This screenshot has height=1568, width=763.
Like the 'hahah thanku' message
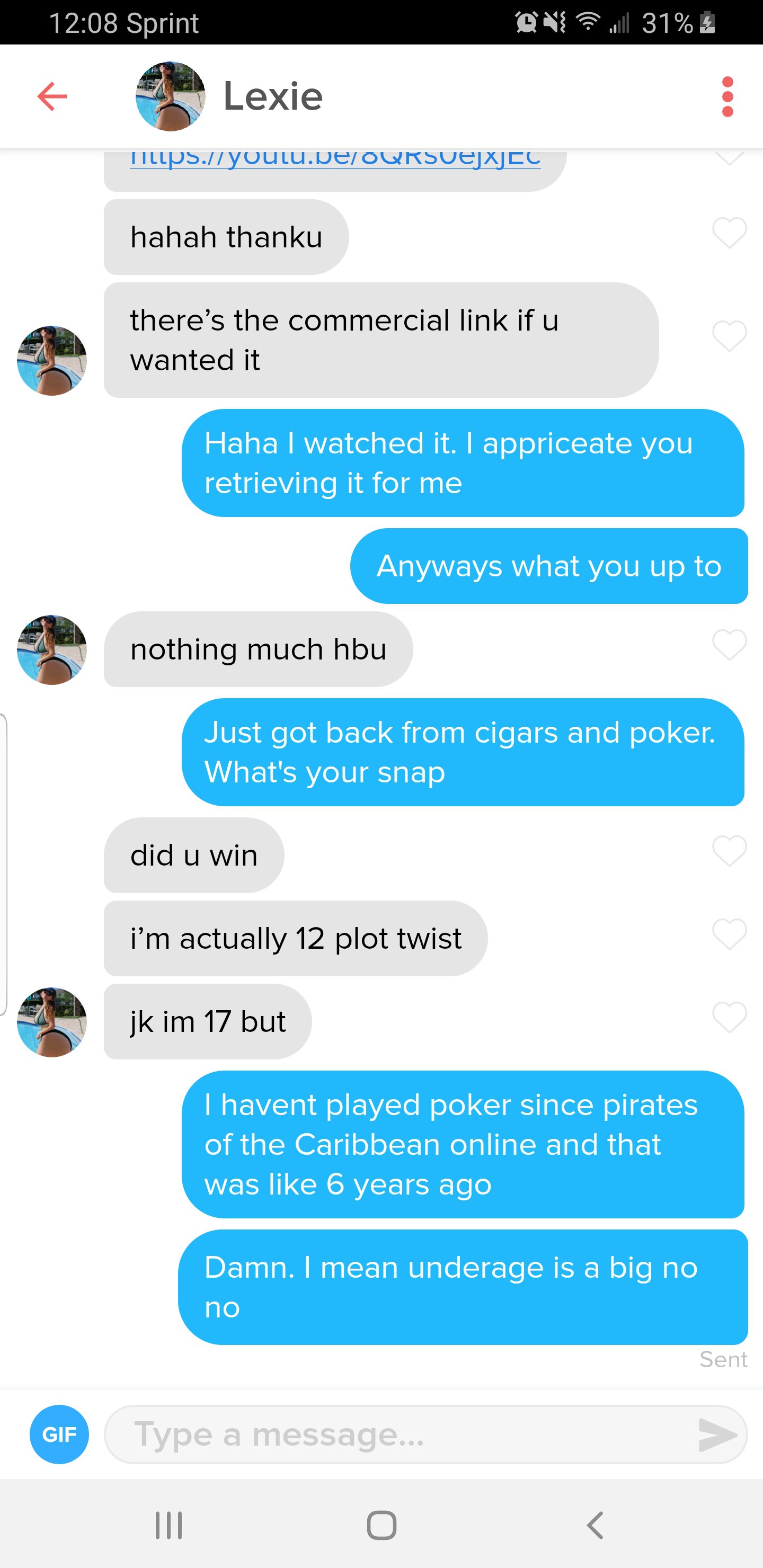pos(729,233)
